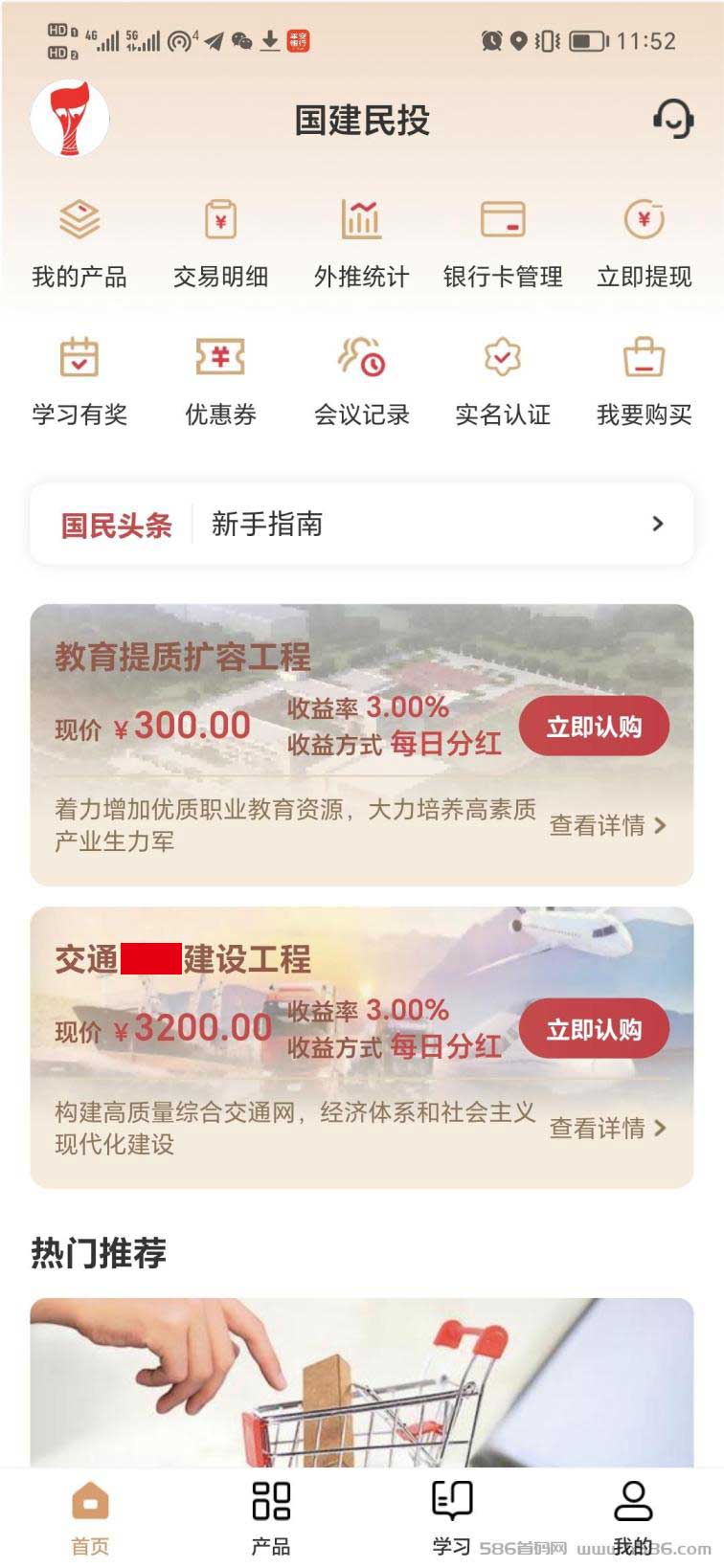Select 立即提现 withdraw option
This screenshot has height=1568, width=724.
tap(645, 243)
